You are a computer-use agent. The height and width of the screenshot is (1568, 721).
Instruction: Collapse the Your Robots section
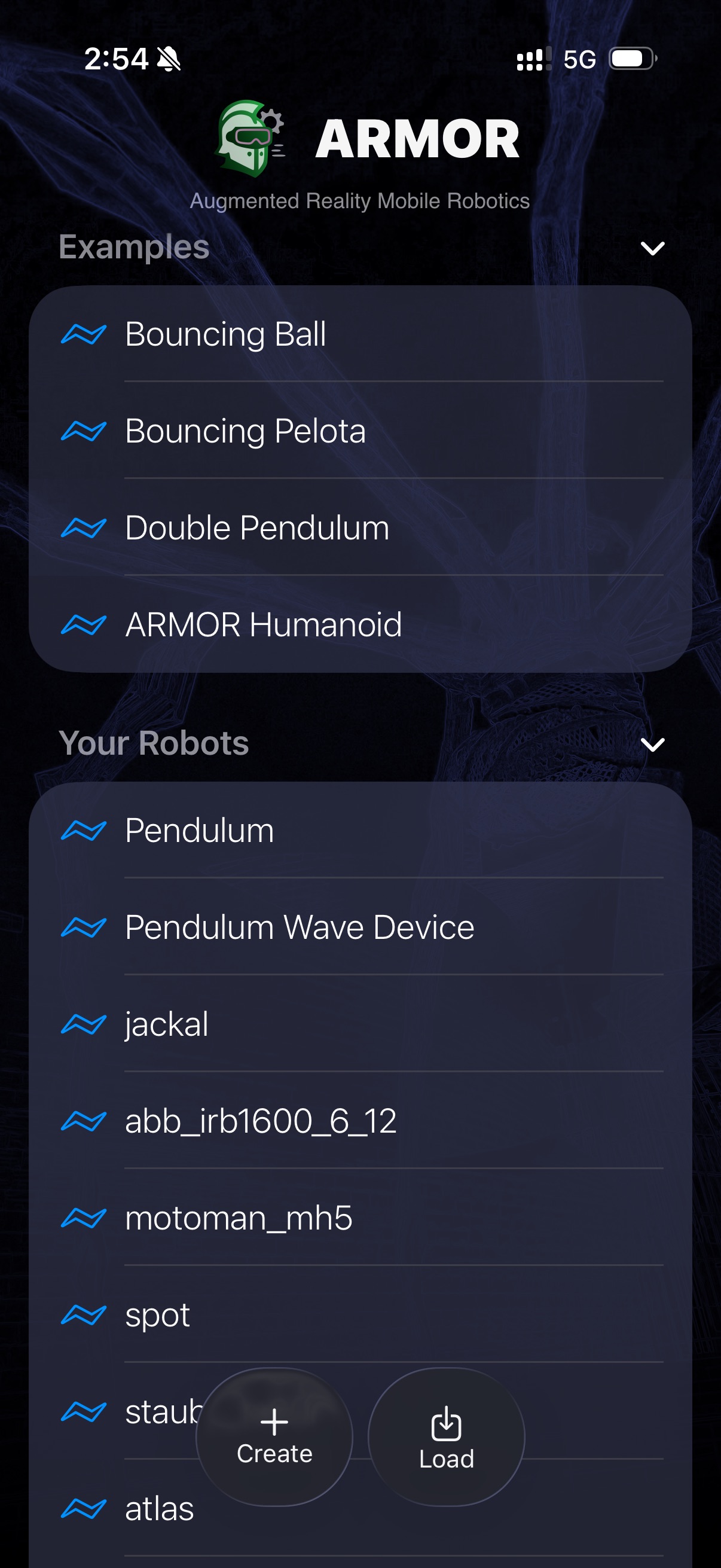652,745
